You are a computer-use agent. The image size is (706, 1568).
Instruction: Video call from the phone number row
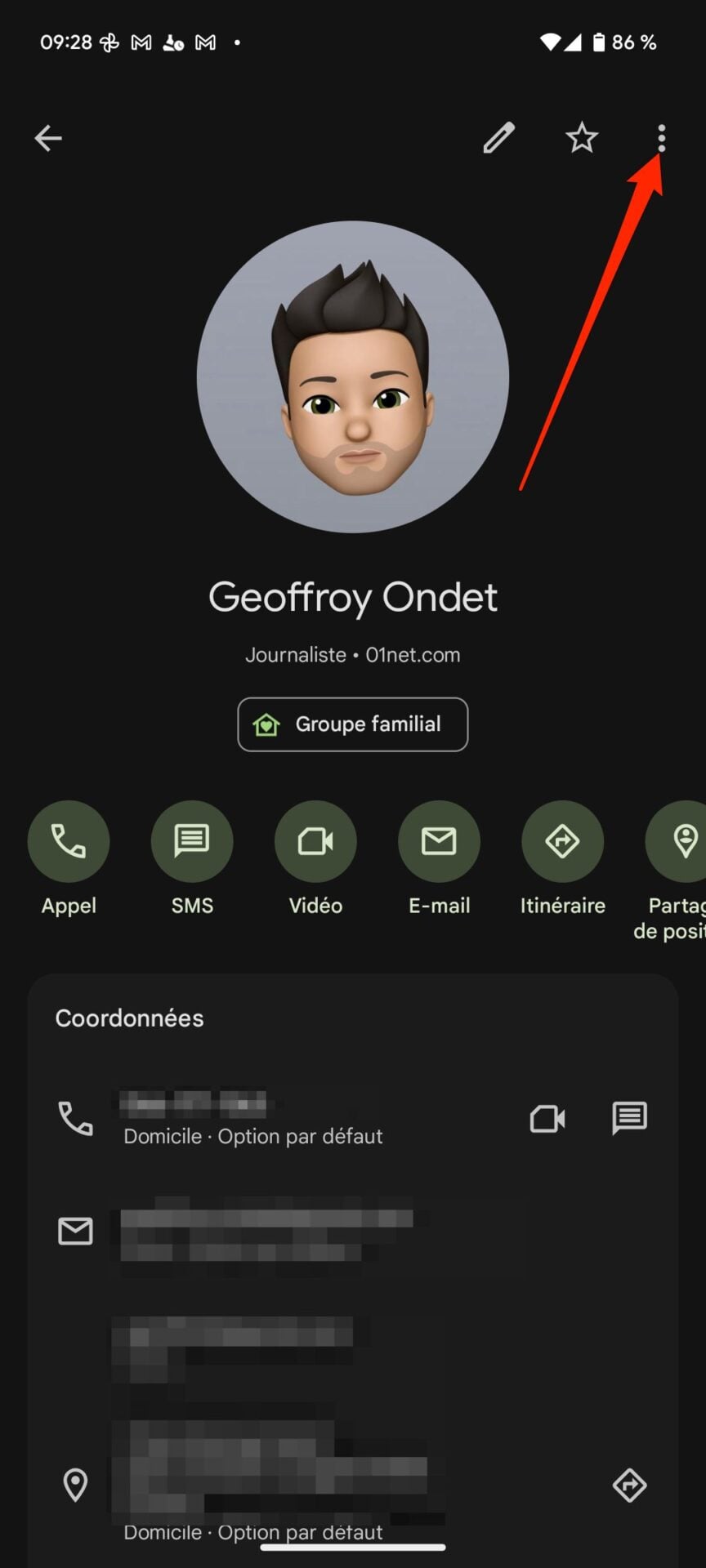(547, 1119)
